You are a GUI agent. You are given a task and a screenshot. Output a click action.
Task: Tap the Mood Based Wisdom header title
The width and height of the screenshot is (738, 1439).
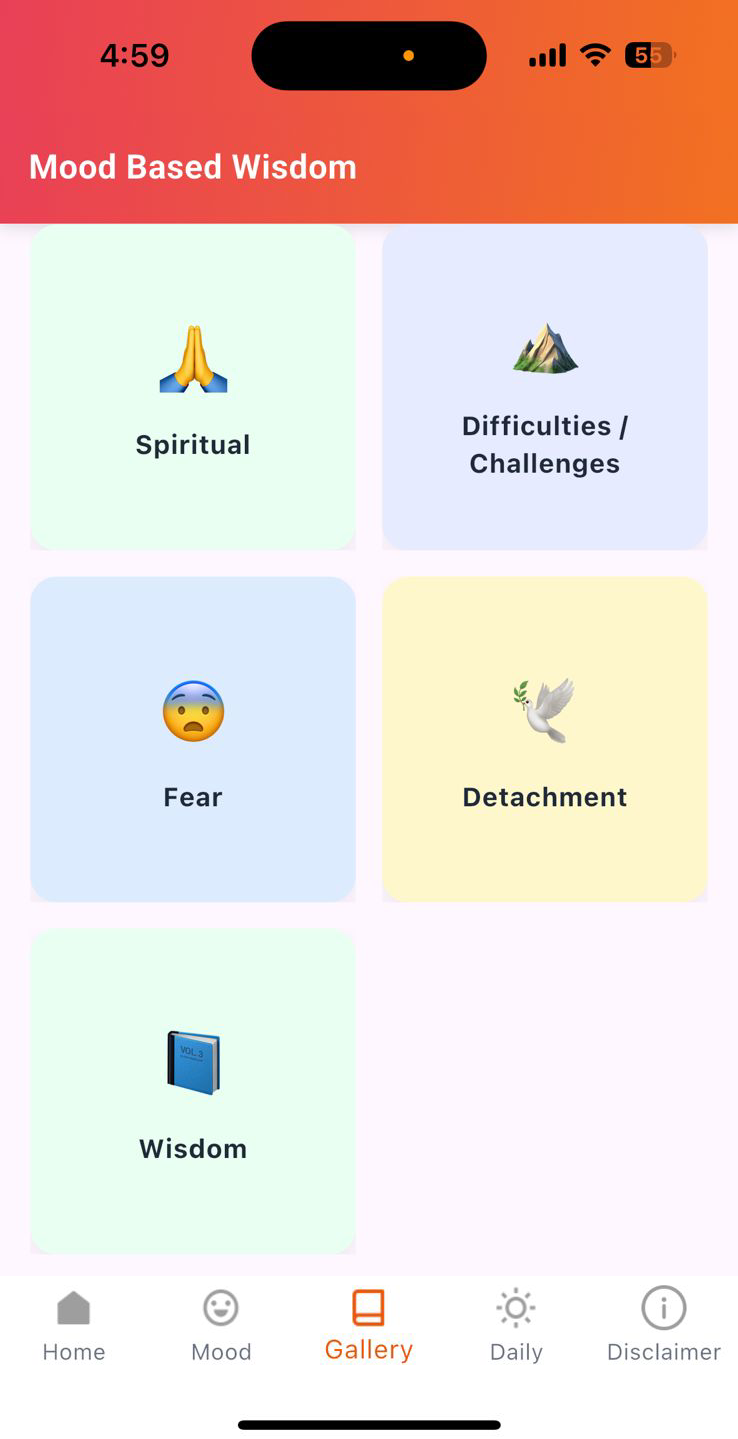click(x=192, y=166)
